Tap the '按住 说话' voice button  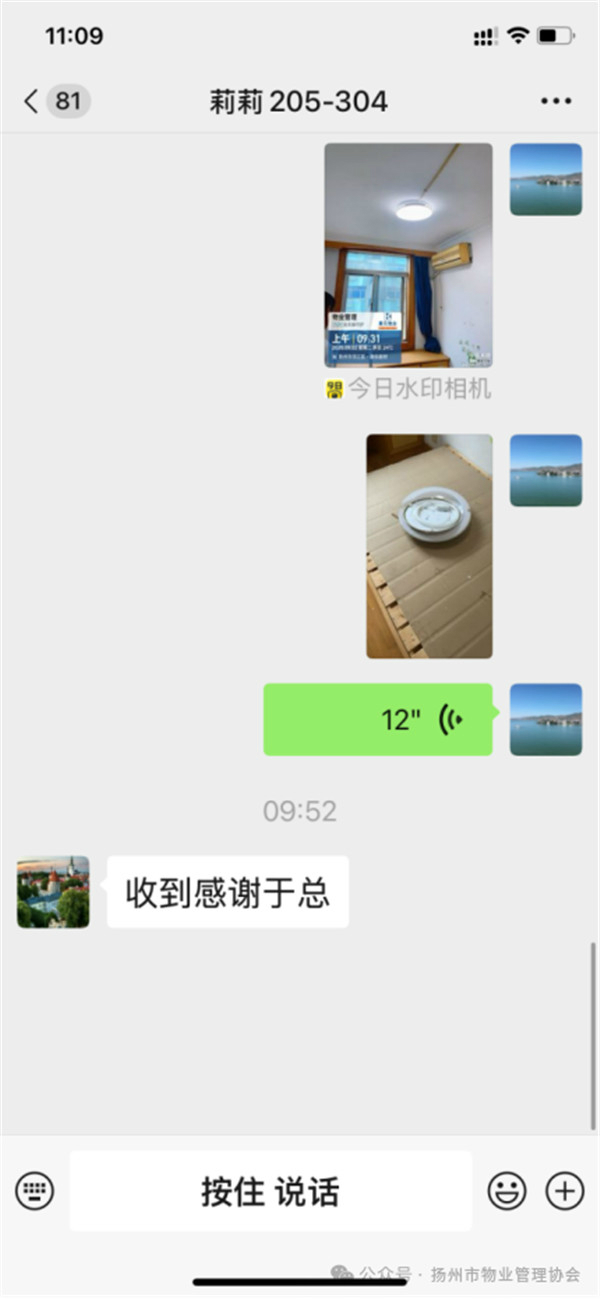[x=270, y=1191]
